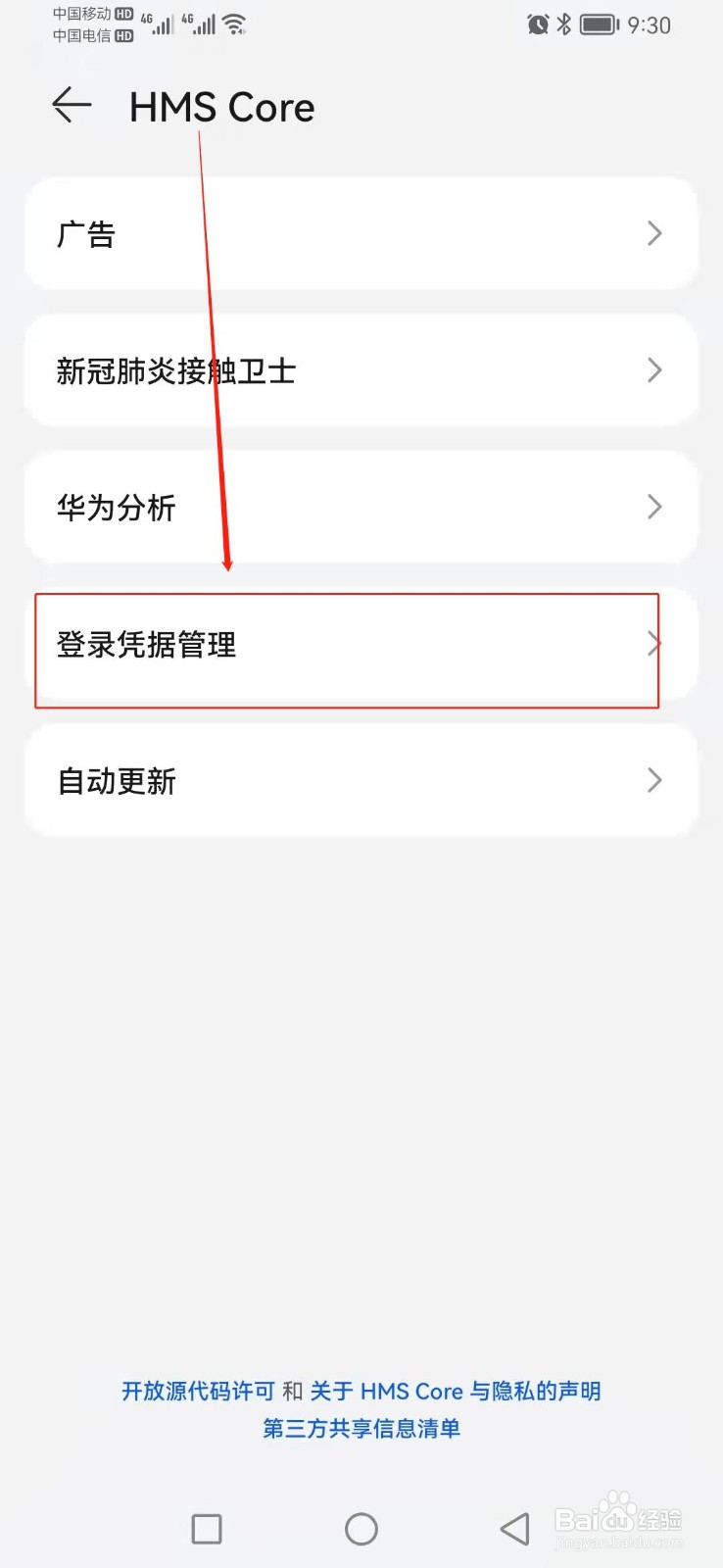Tap the chevron beside 自动更新
Screen dimensions: 723x1568
tap(654, 780)
